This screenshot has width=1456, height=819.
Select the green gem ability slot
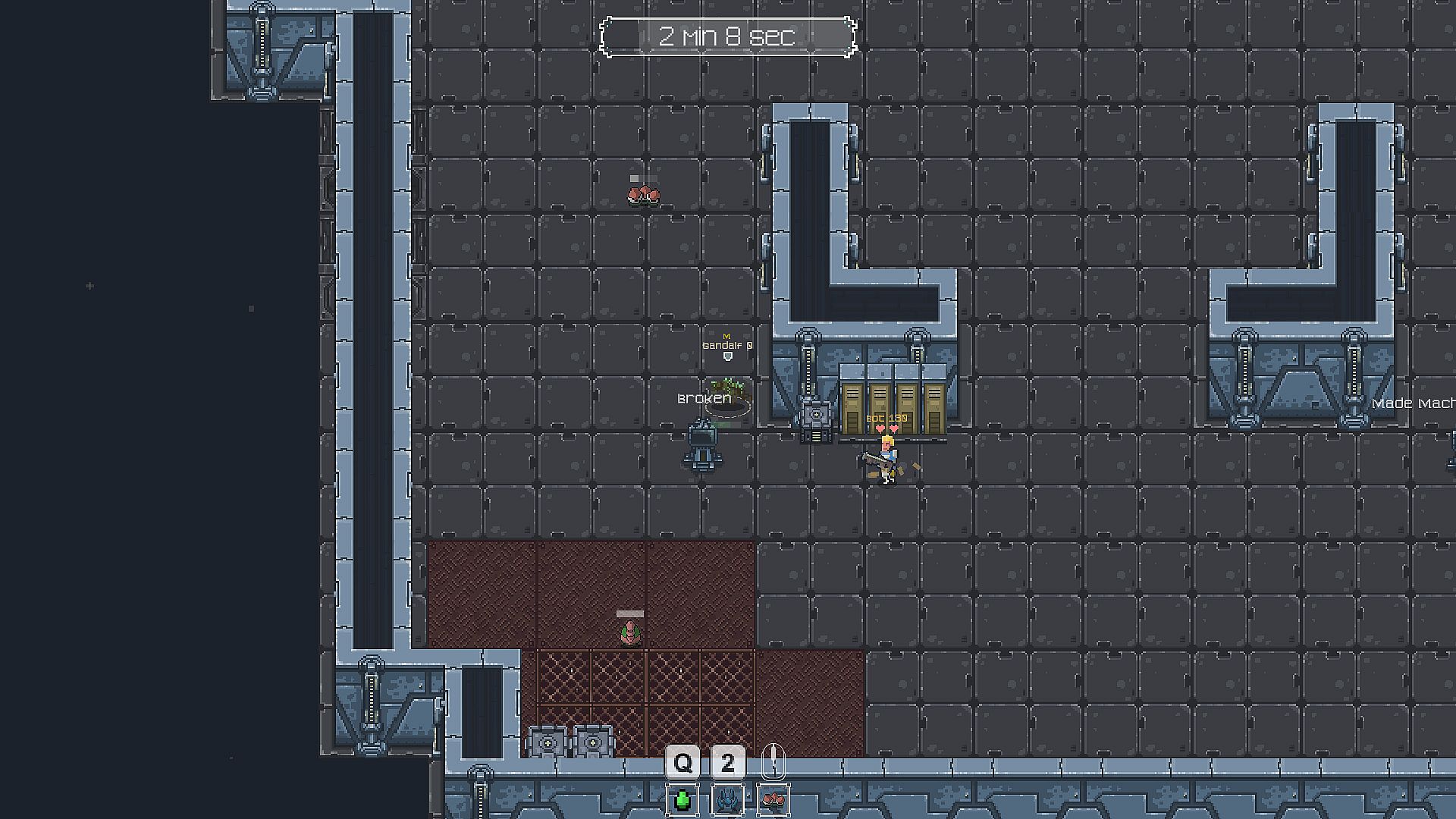pyautogui.click(x=682, y=800)
